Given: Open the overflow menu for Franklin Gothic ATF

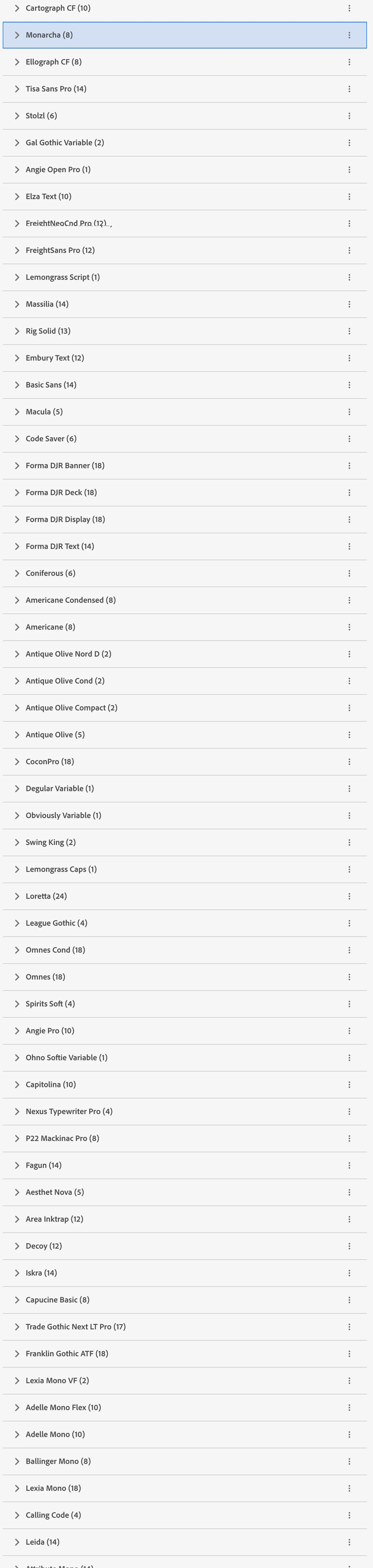Looking at the screenshot, I should coord(349,1353).
